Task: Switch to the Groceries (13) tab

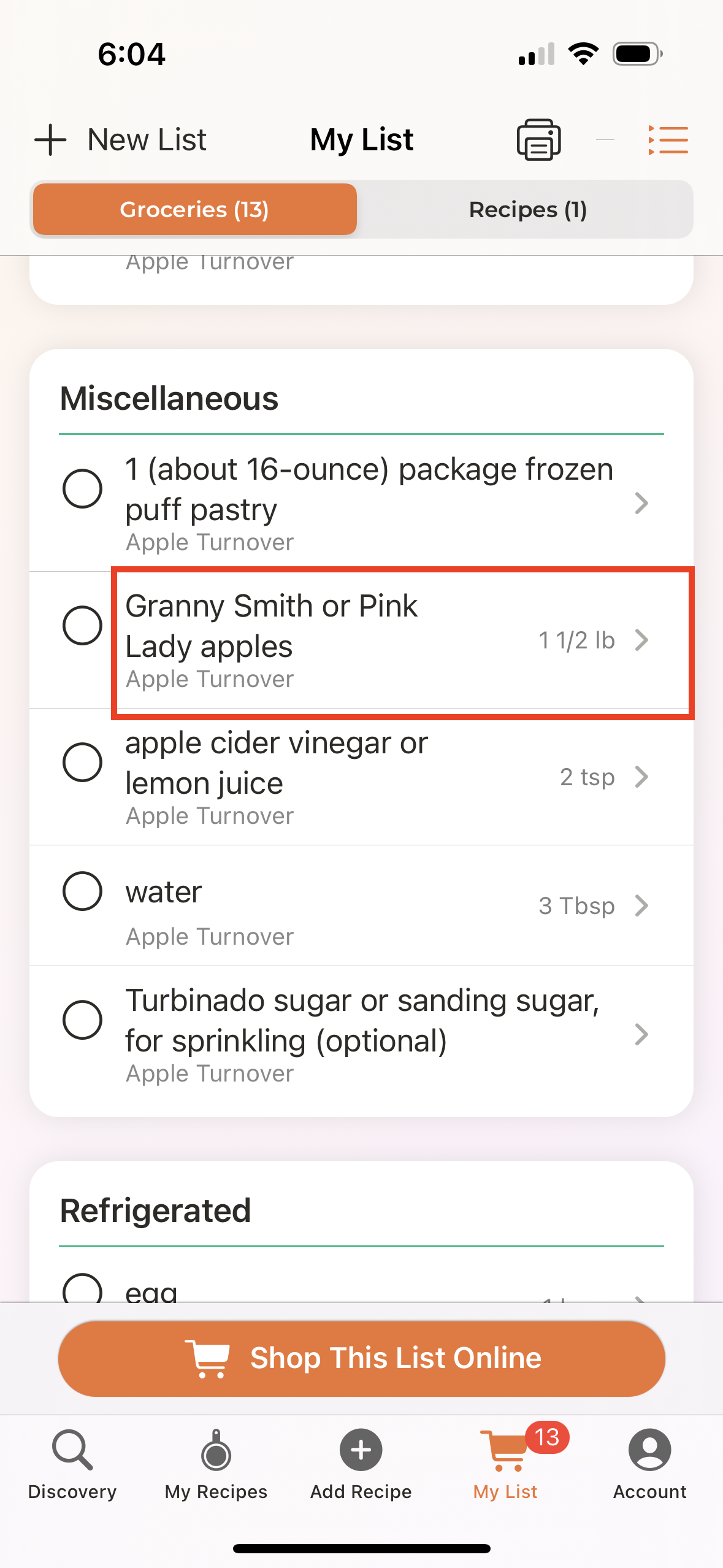Action: pyautogui.click(x=194, y=209)
